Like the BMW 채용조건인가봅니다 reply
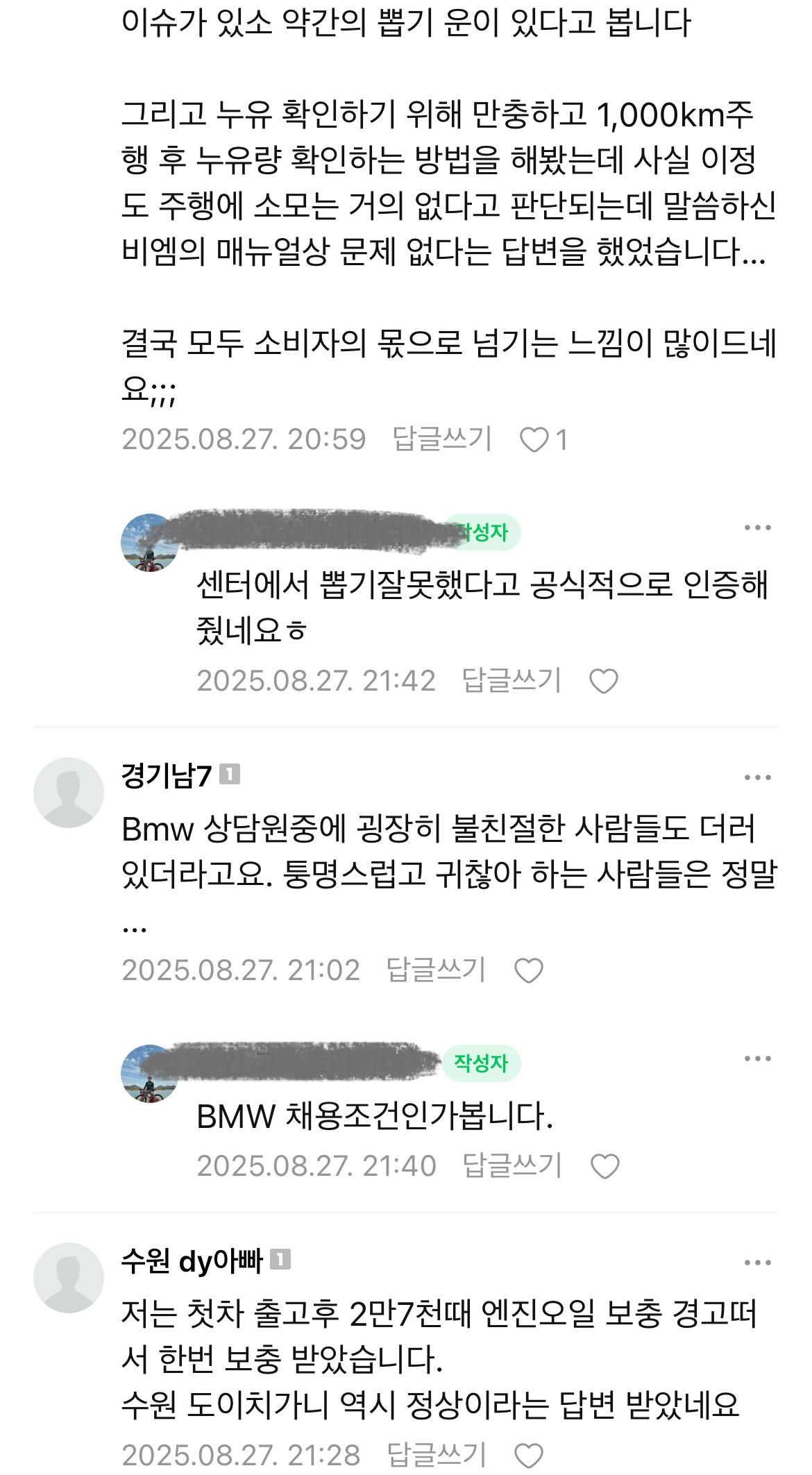The height and width of the screenshot is (1475, 812). pyautogui.click(x=604, y=1166)
